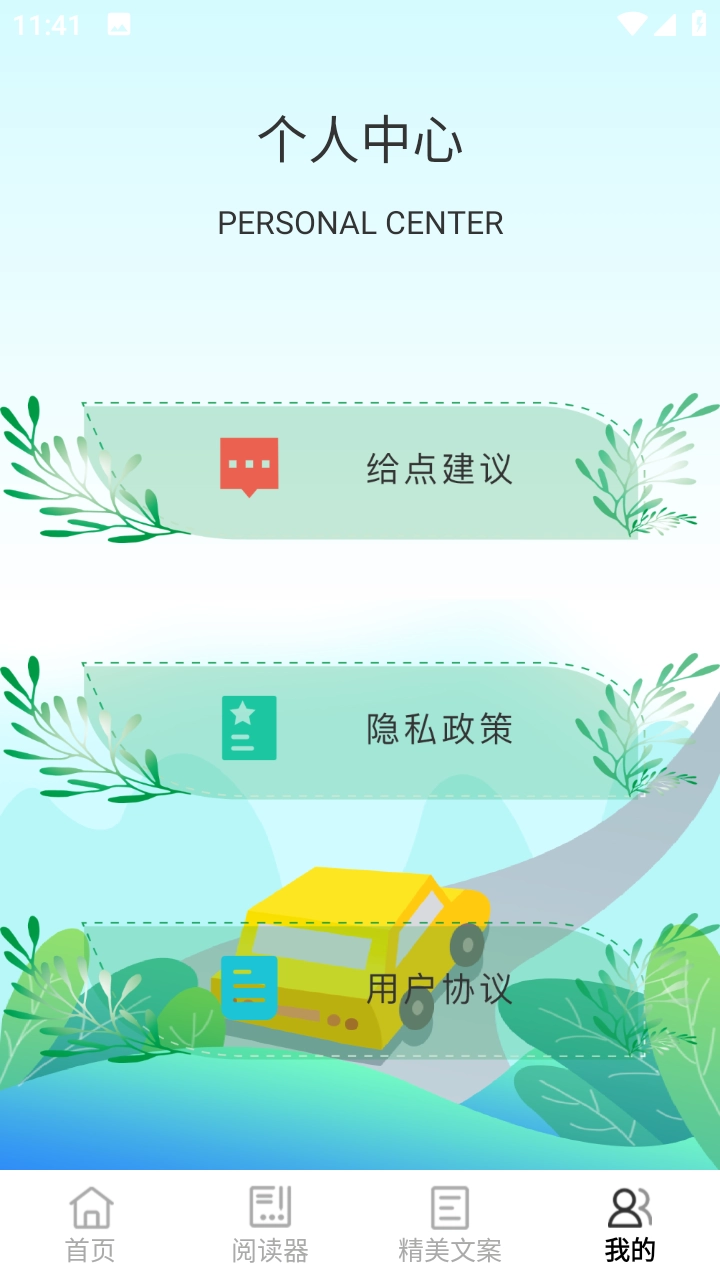Select the 首页 home icon in bottom bar
This screenshot has height=1280, width=720.
tap(91, 1206)
